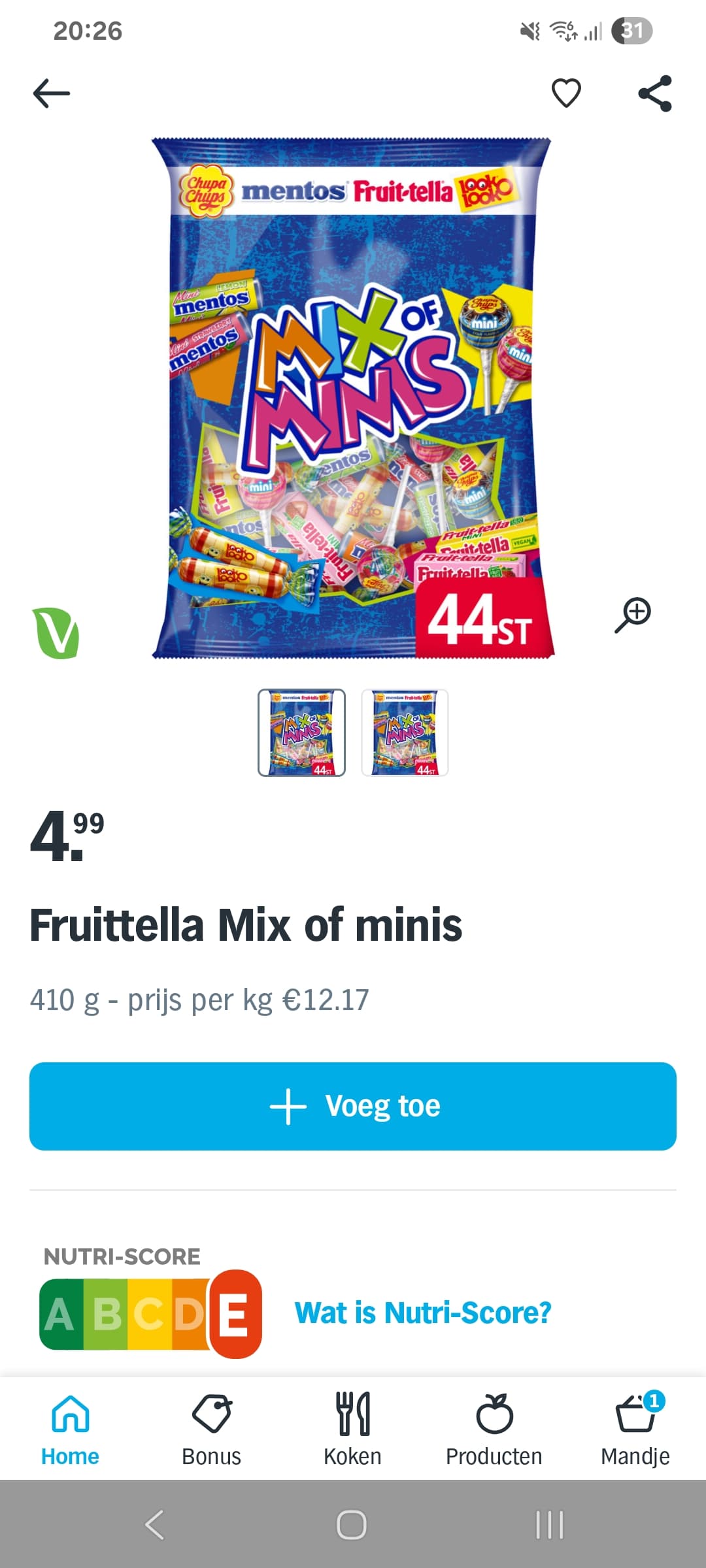Screen dimensions: 706x1568
Task: Open the Wat is Nutri-Score? link
Action: [423, 1313]
